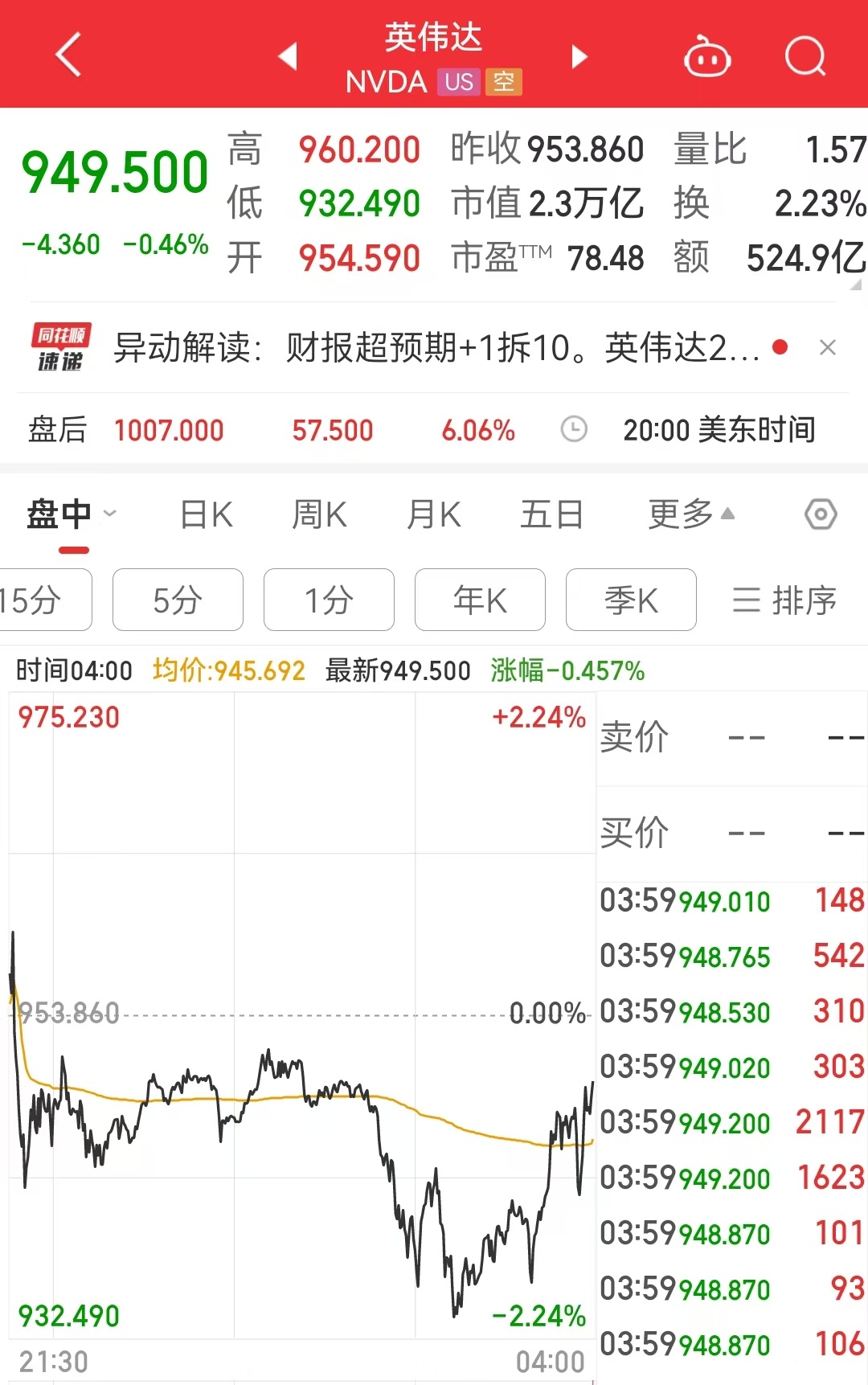
Task: Switch to the previous stock
Action: (x=288, y=56)
